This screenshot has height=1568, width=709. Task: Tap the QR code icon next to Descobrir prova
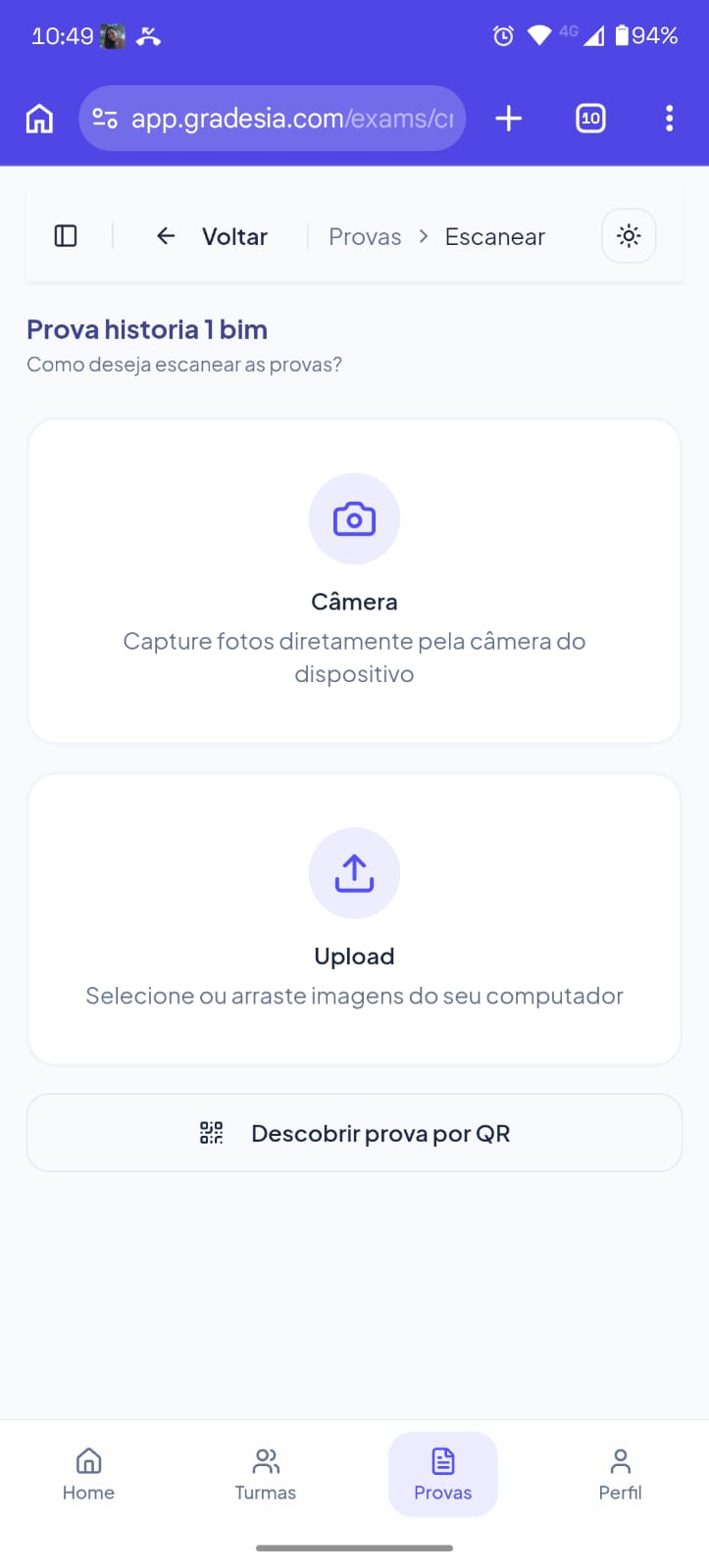click(210, 1133)
